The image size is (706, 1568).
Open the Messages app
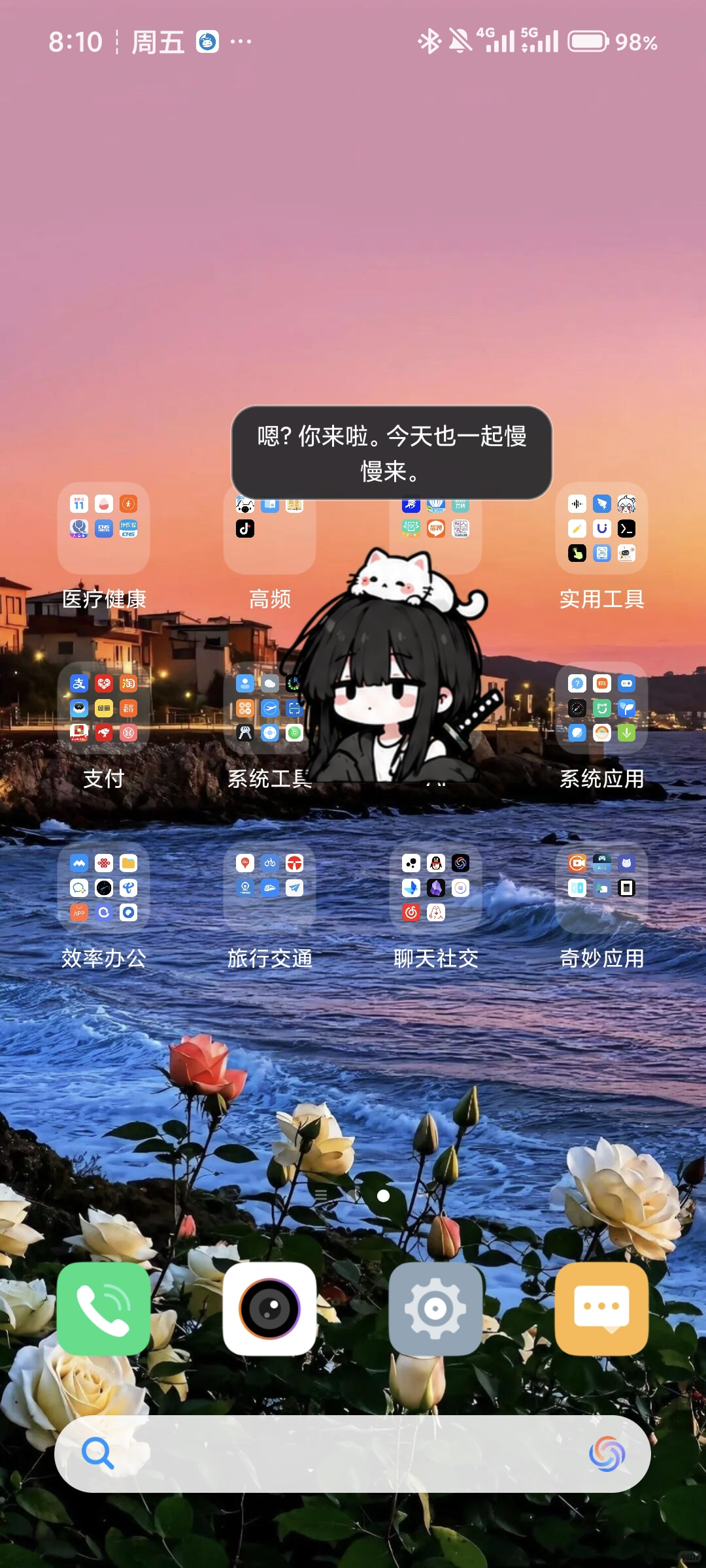coord(601,1309)
